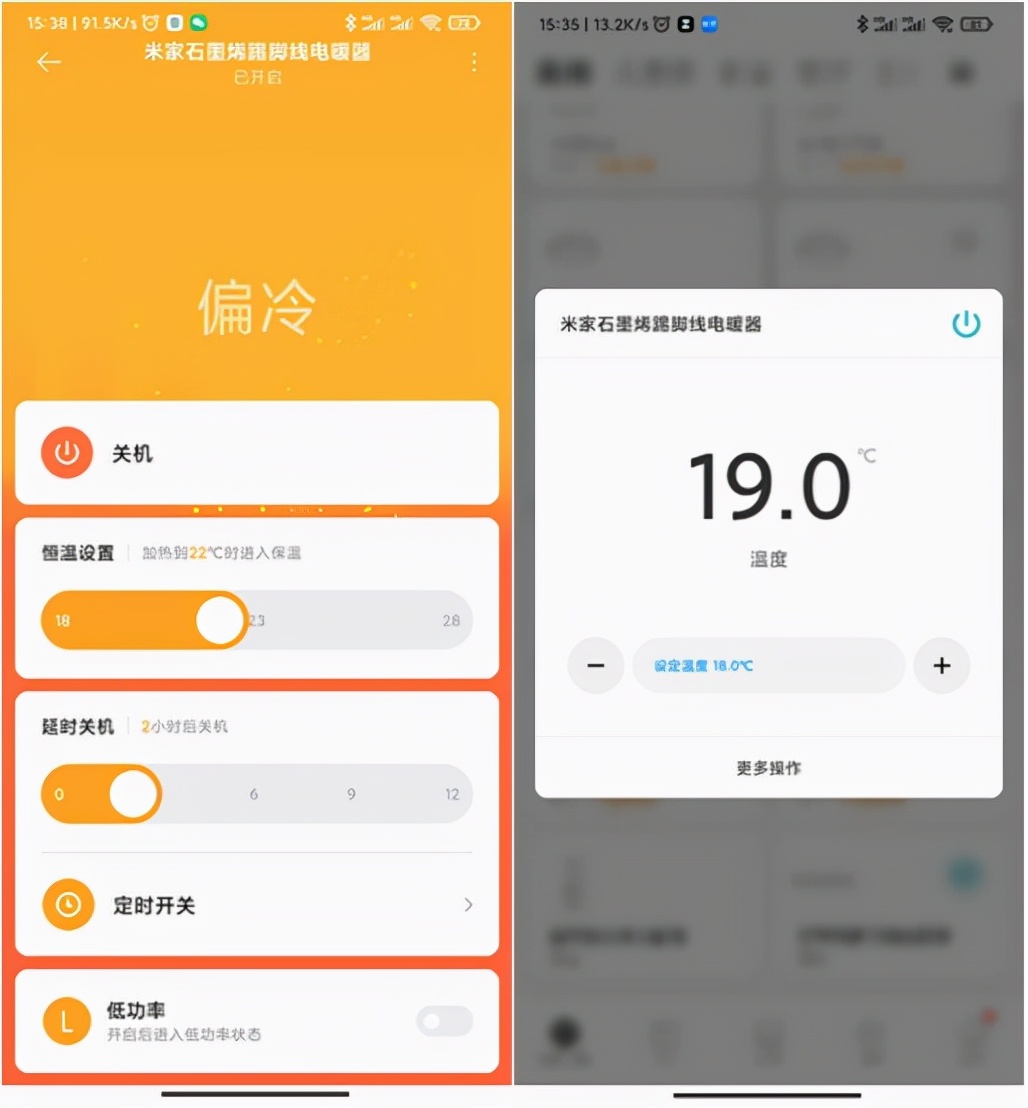Increase the set temperature with the plus button

[942, 665]
